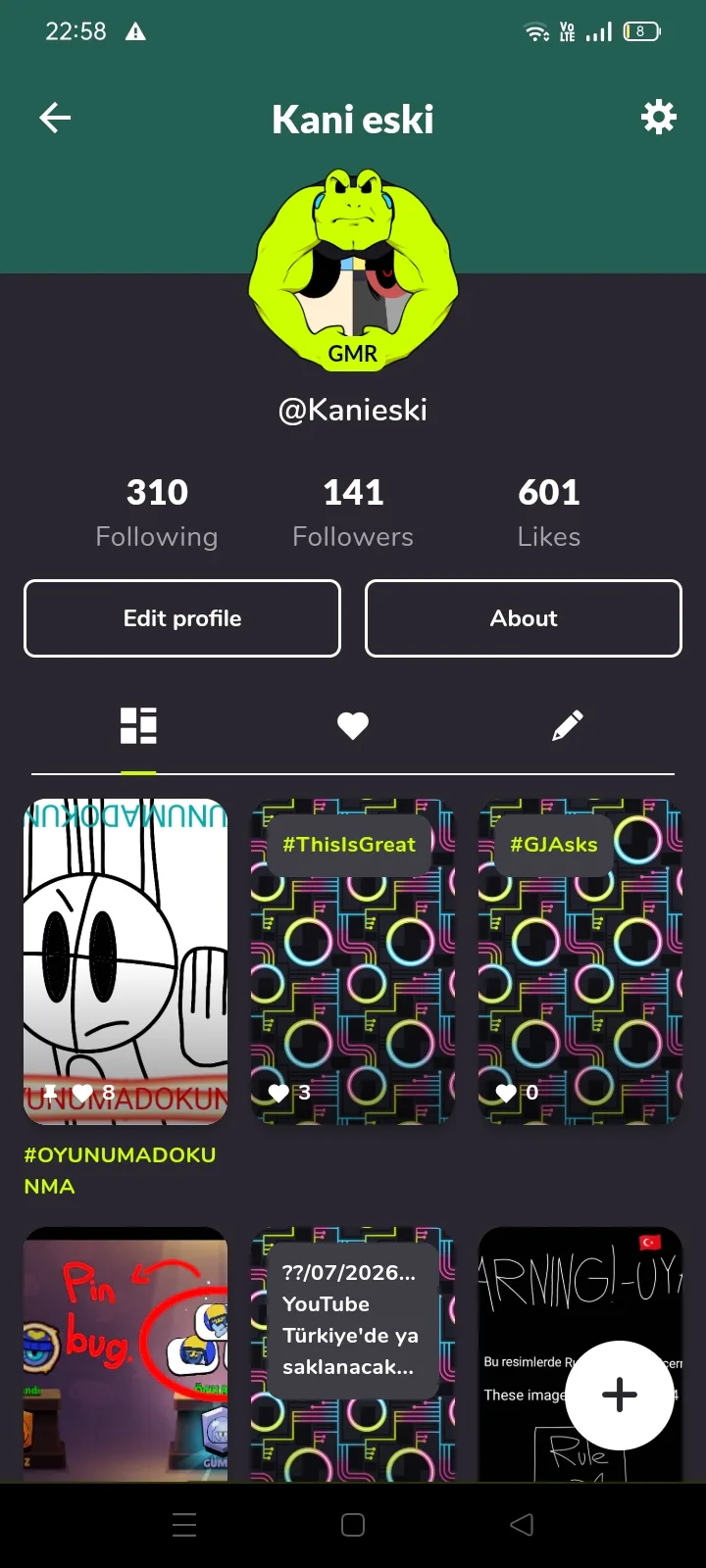Open the YouTube Türkiye'de post
Image resolution: width=706 pixels, height=1568 pixels.
(x=353, y=1352)
